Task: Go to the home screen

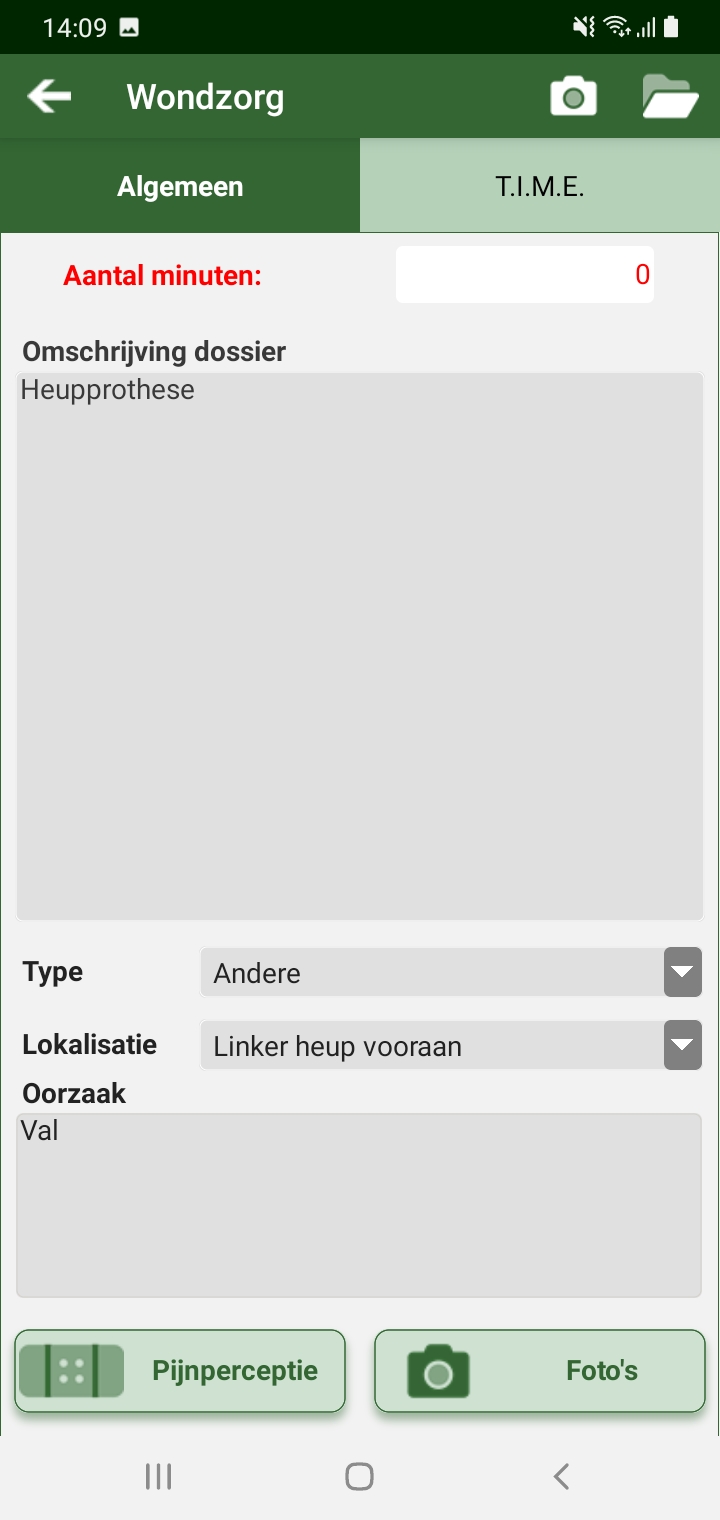Action: (359, 1476)
